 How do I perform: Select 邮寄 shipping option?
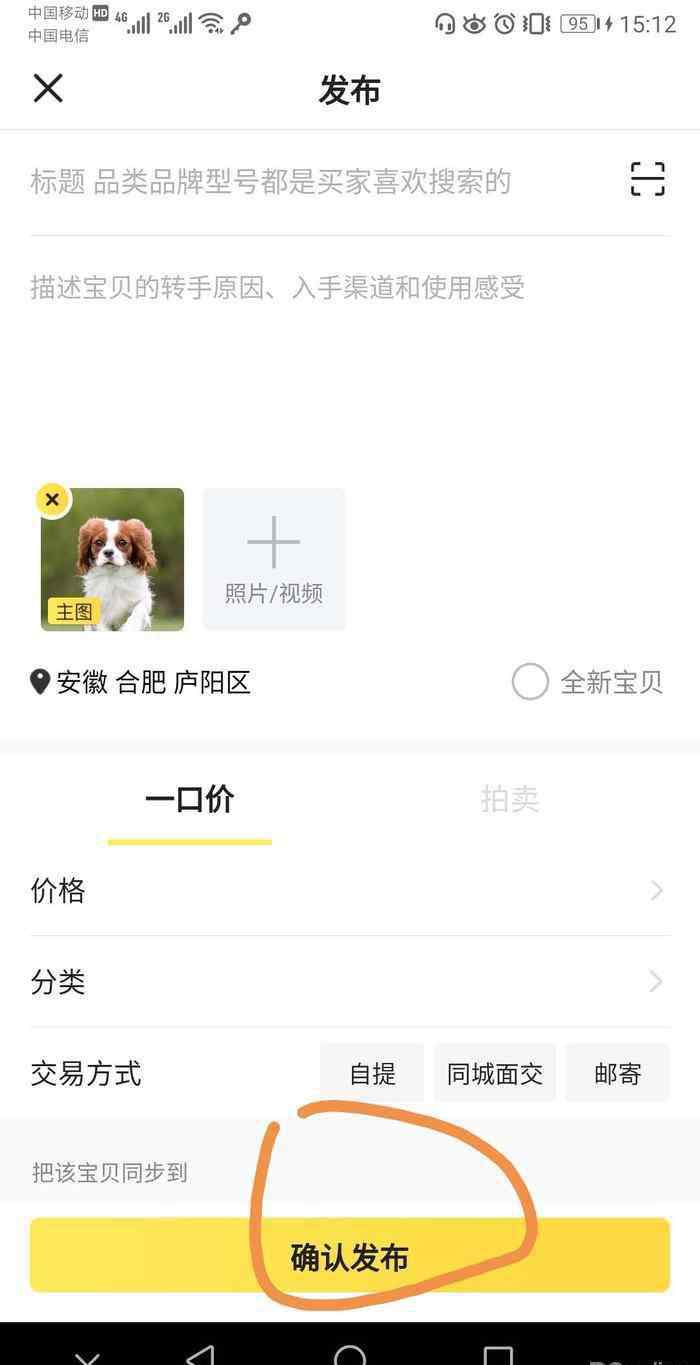coord(617,1073)
